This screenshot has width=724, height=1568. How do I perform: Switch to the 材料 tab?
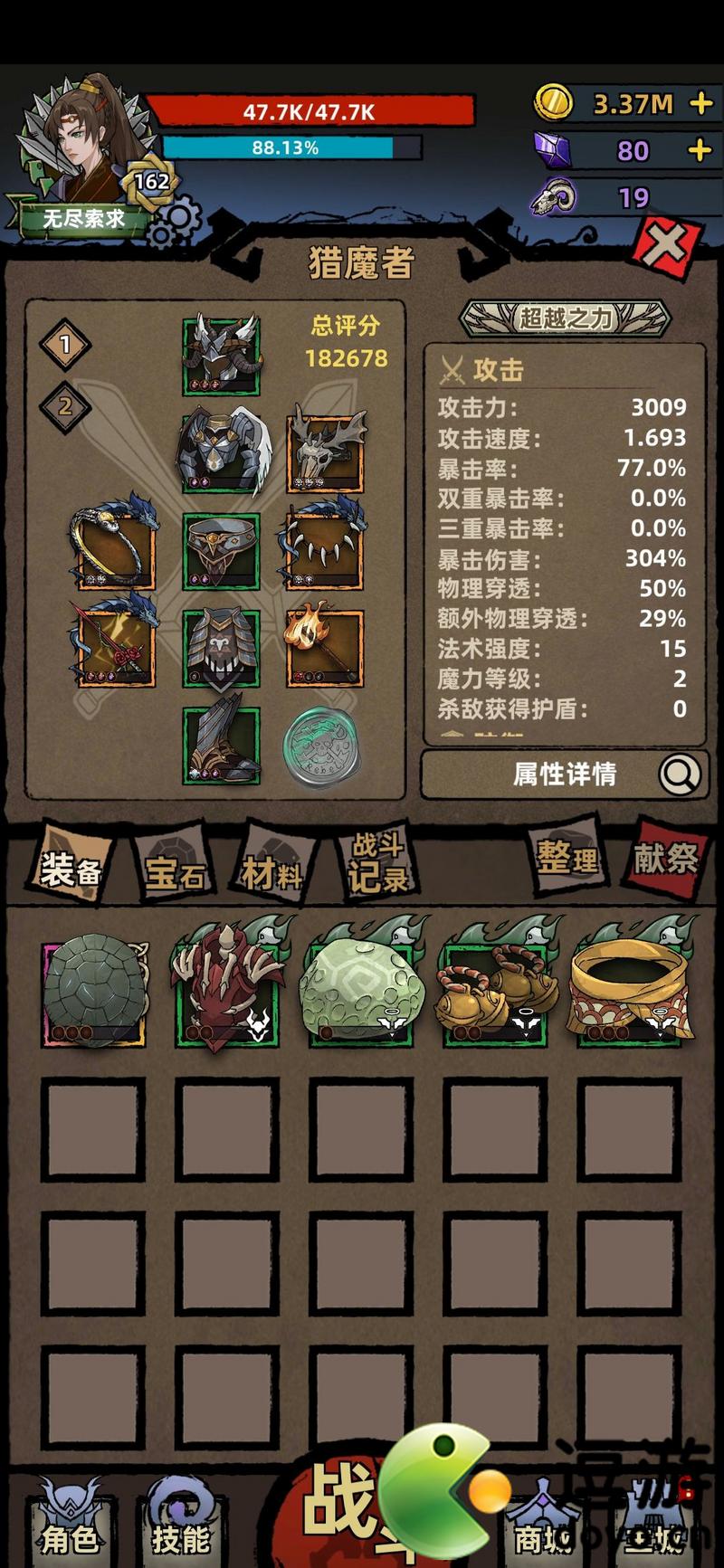tap(271, 872)
